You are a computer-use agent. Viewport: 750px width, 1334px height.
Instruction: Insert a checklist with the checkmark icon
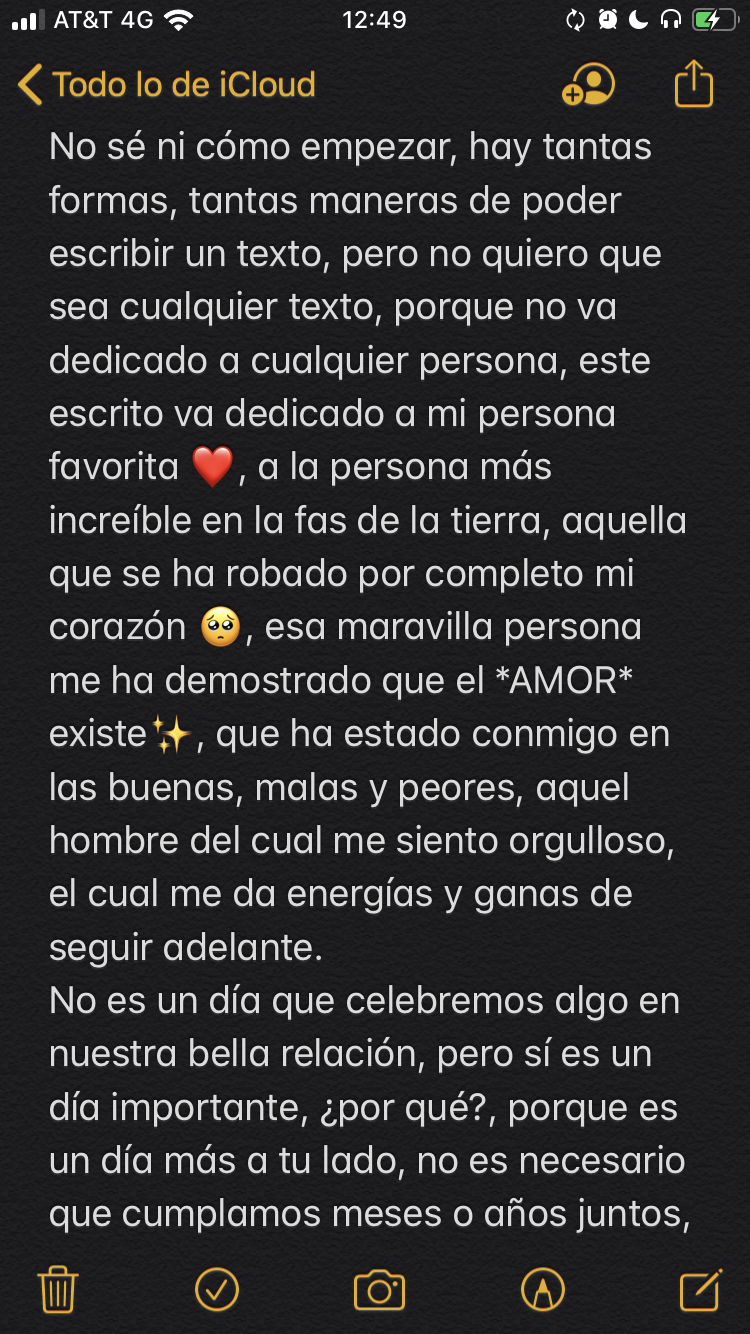[x=219, y=1290]
